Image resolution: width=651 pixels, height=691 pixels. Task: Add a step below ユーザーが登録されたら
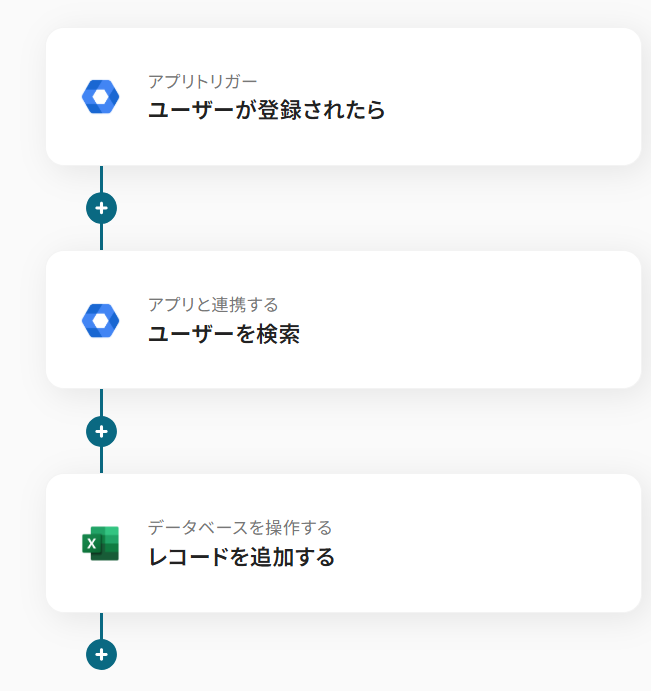click(x=101, y=208)
